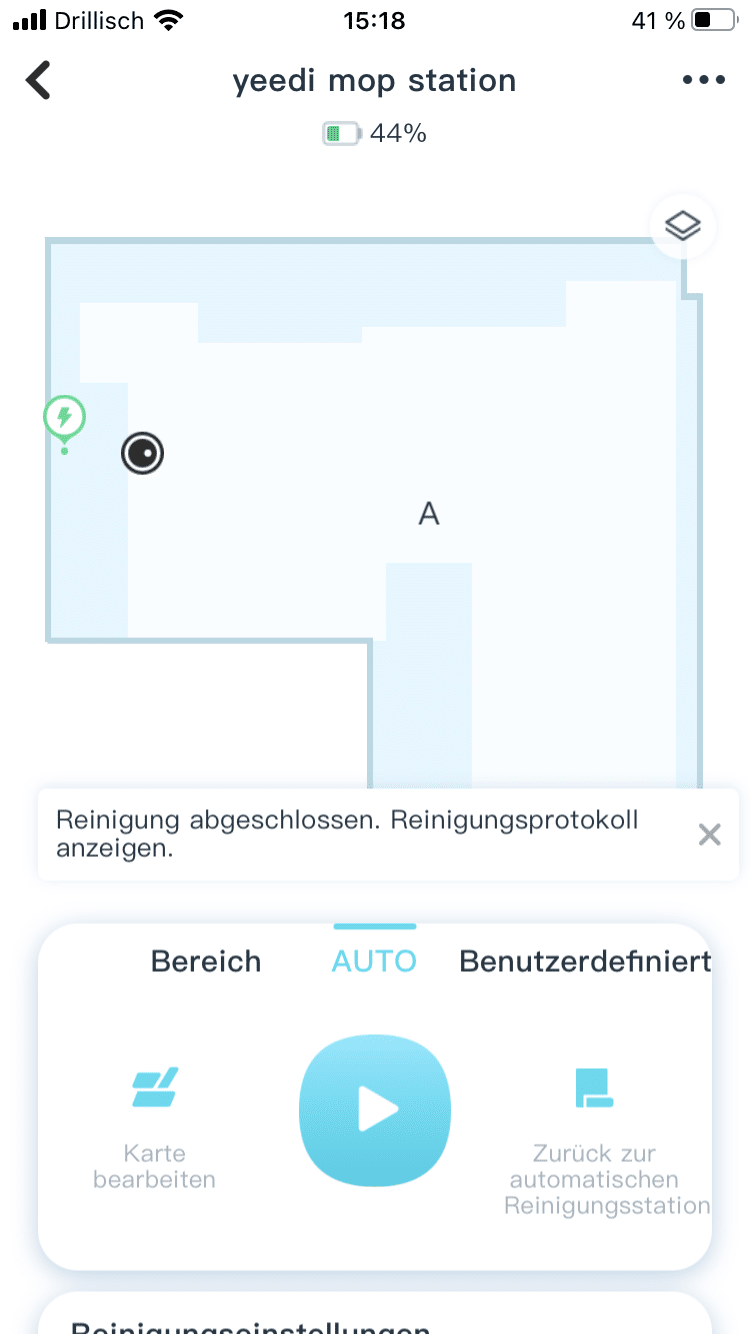This screenshot has height=1334, width=750.
Task: Open the map layers button
Action: (x=683, y=226)
